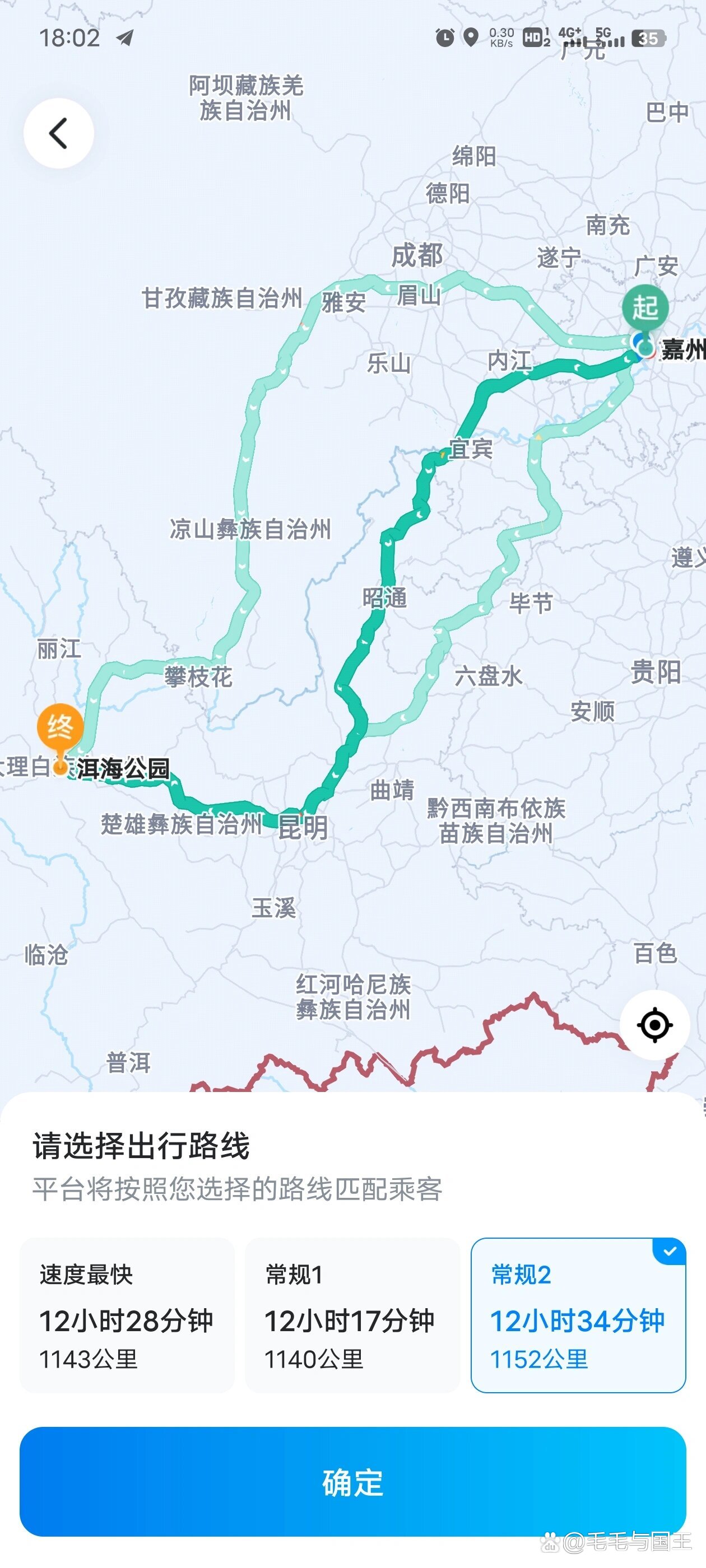This screenshot has height=1568, width=706.
Task: Select the 速度最快 route option
Action: pos(127,1315)
